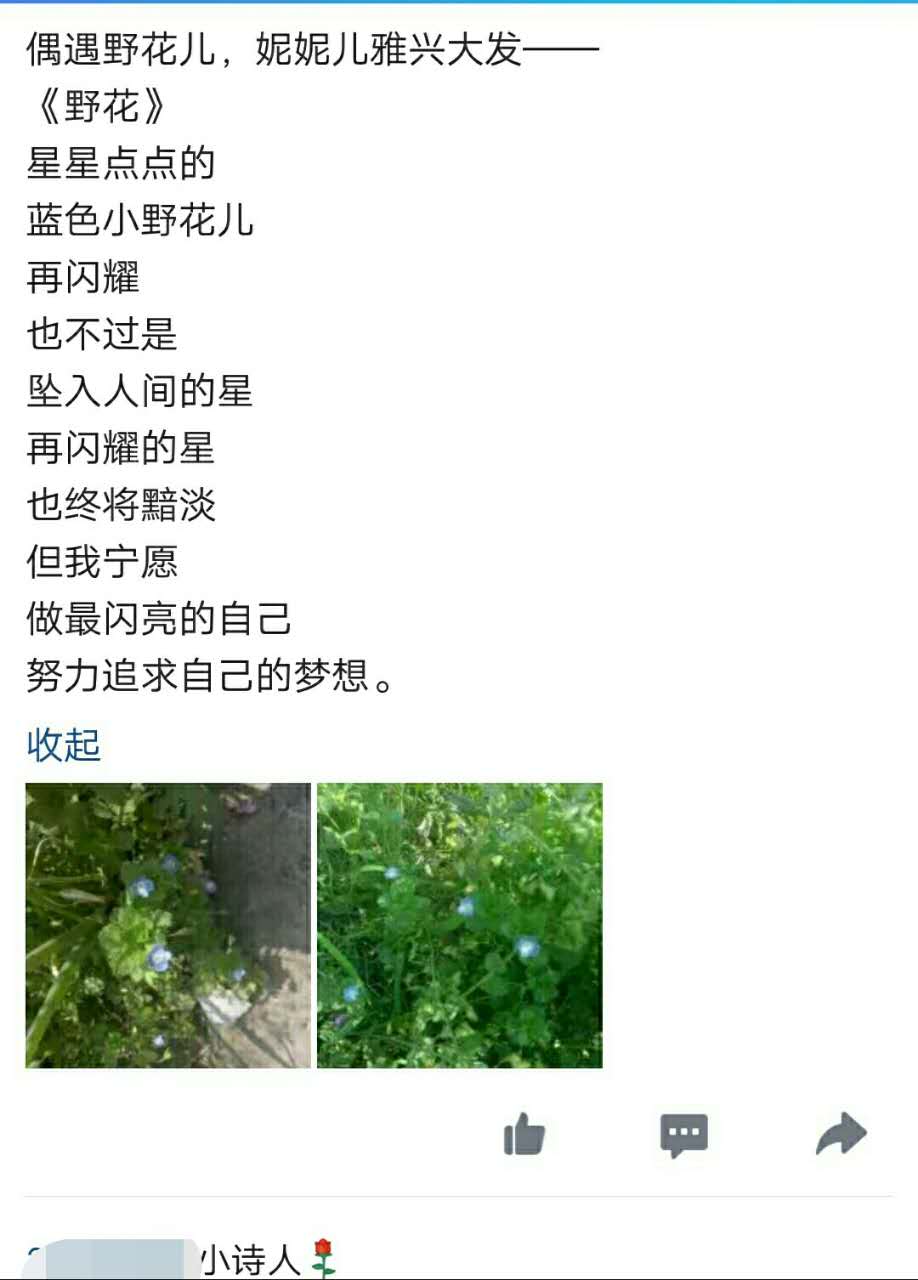Screen dimensions: 918x1280
Task: Like this wildflower poem post
Action: [x=524, y=1135]
